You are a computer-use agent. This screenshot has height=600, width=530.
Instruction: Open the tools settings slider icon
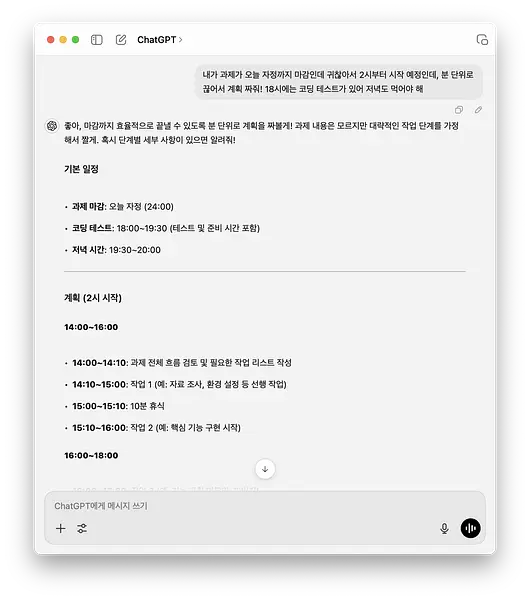pos(82,528)
